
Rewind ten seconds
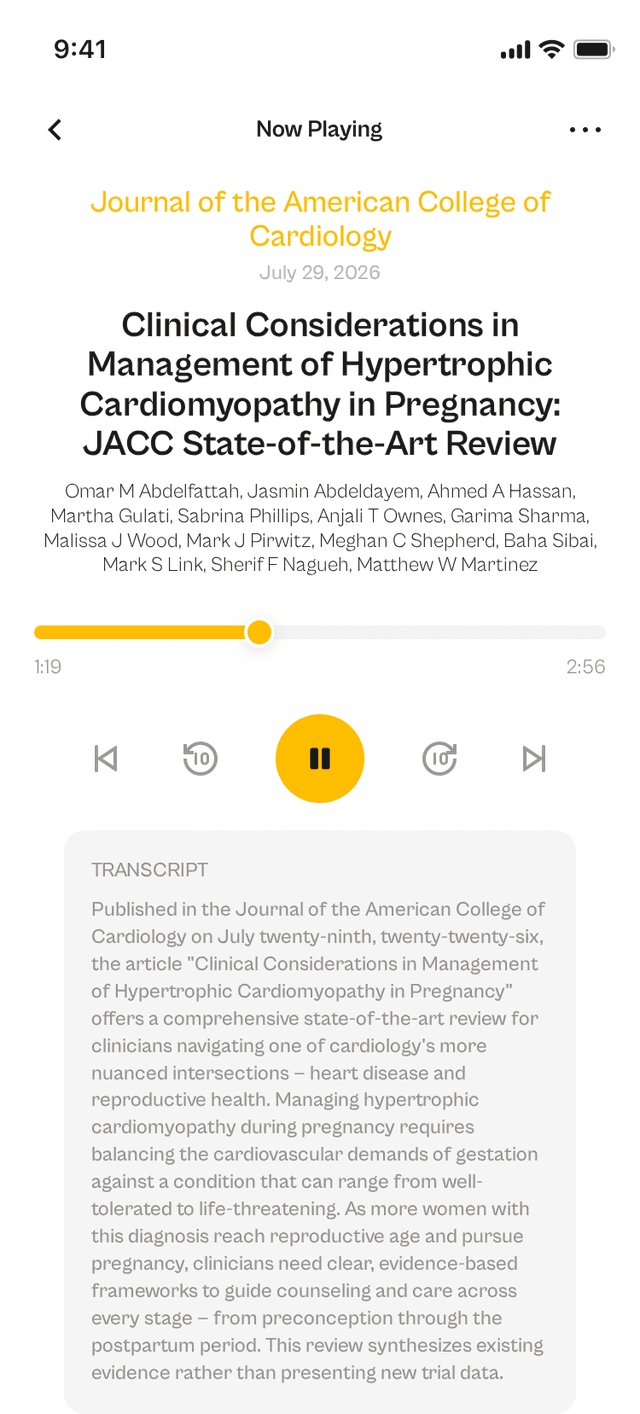click(200, 759)
